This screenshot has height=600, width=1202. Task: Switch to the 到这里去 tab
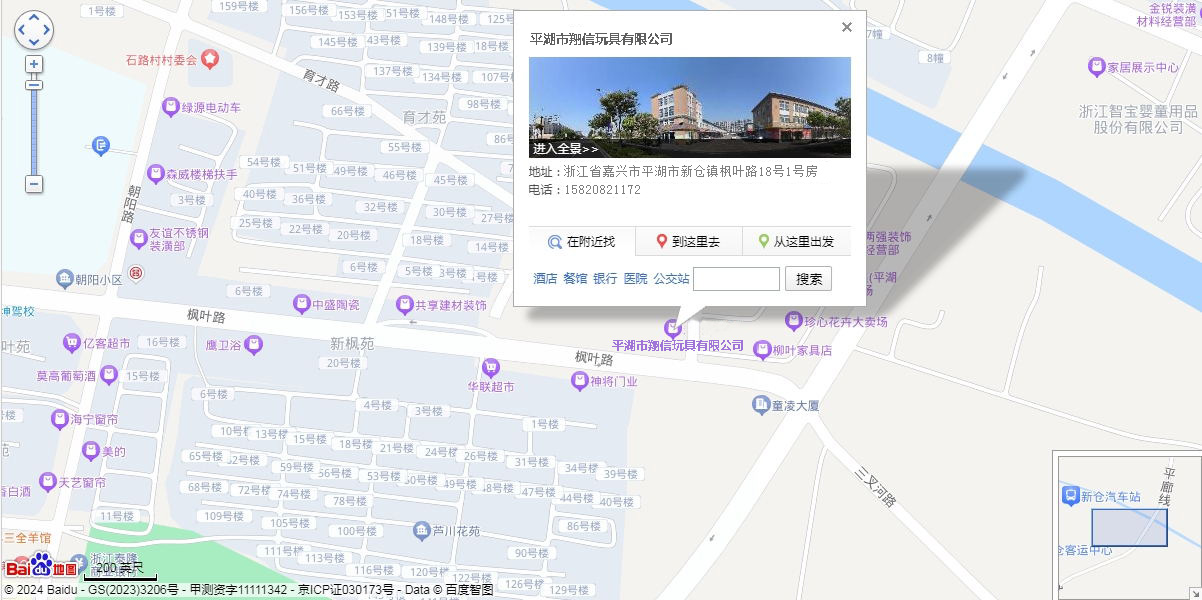click(688, 242)
